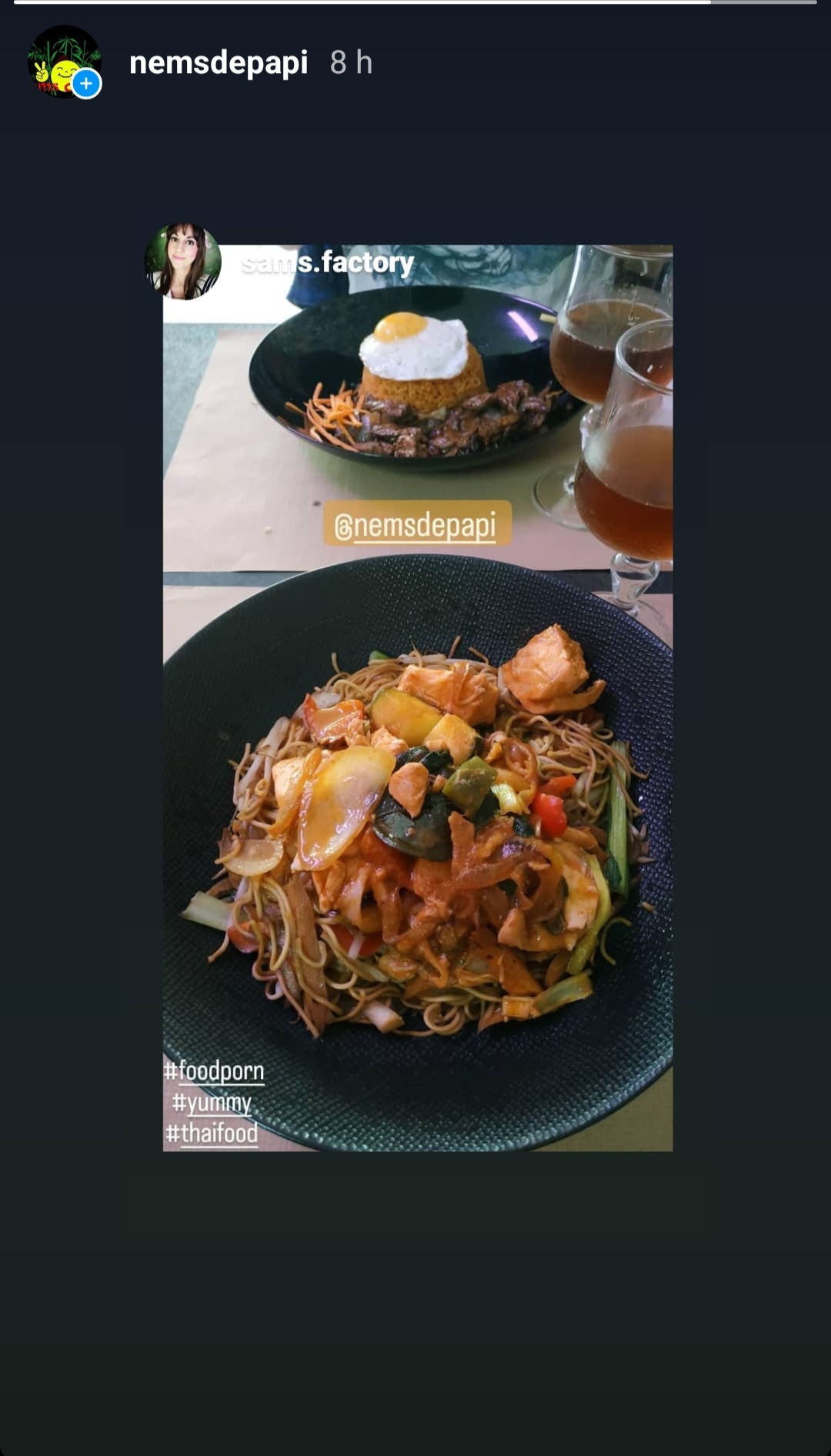This screenshot has width=831, height=1456.
Task: Open the #yummy hashtag
Action: point(212,1102)
